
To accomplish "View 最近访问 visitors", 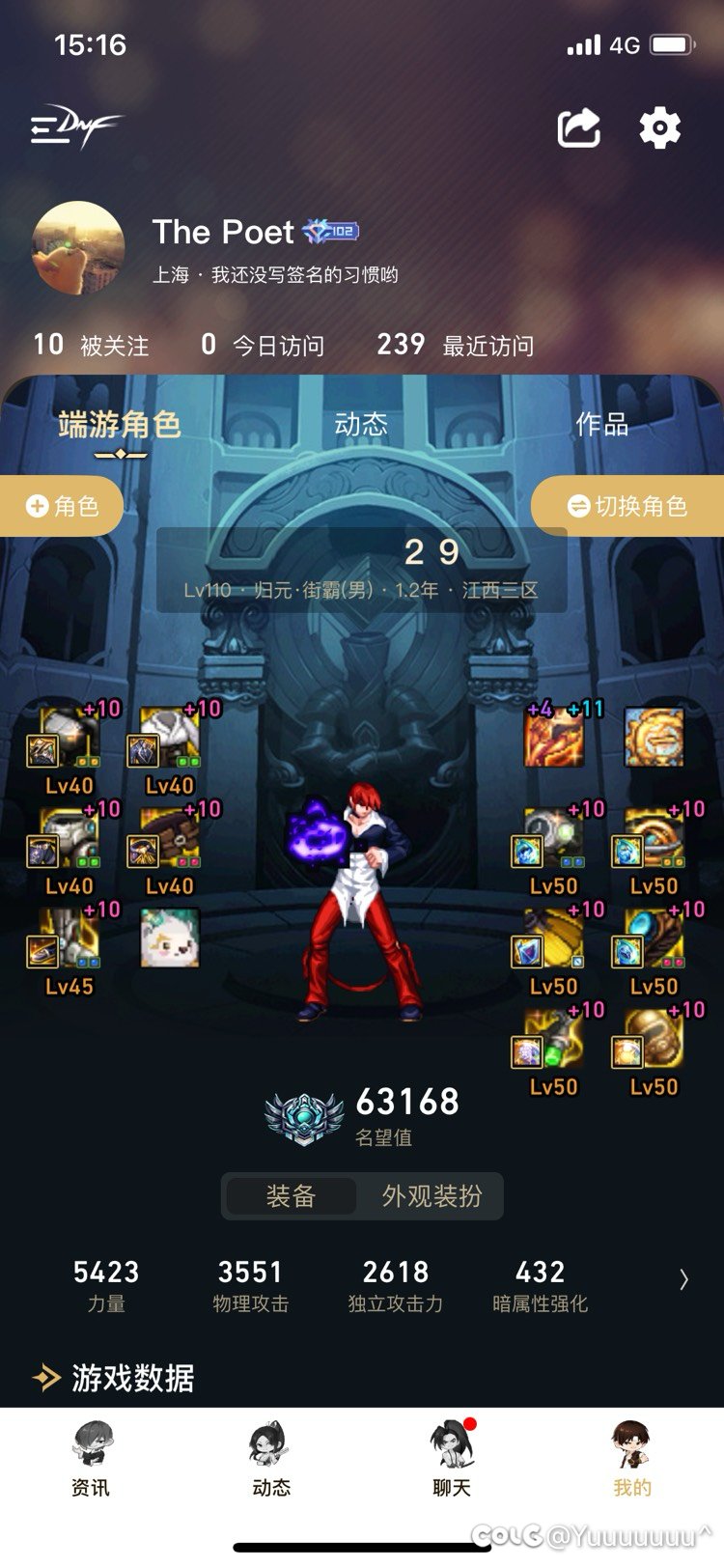I will (455, 345).
